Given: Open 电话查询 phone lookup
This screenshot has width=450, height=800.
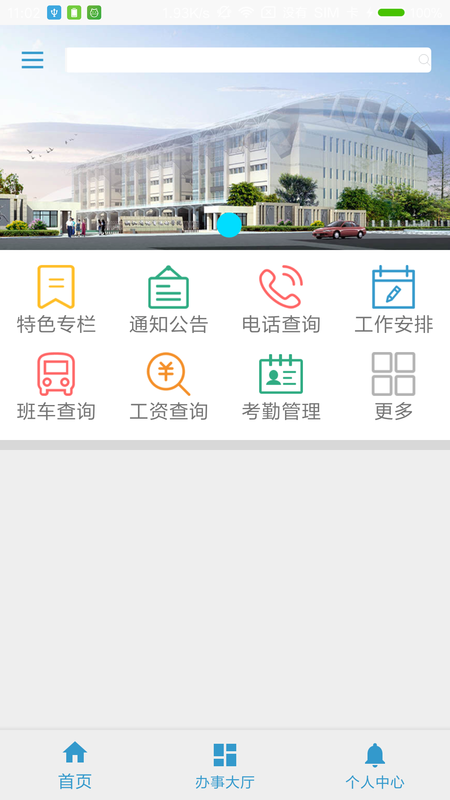Looking at the screenshot, I should coord(281,299).
